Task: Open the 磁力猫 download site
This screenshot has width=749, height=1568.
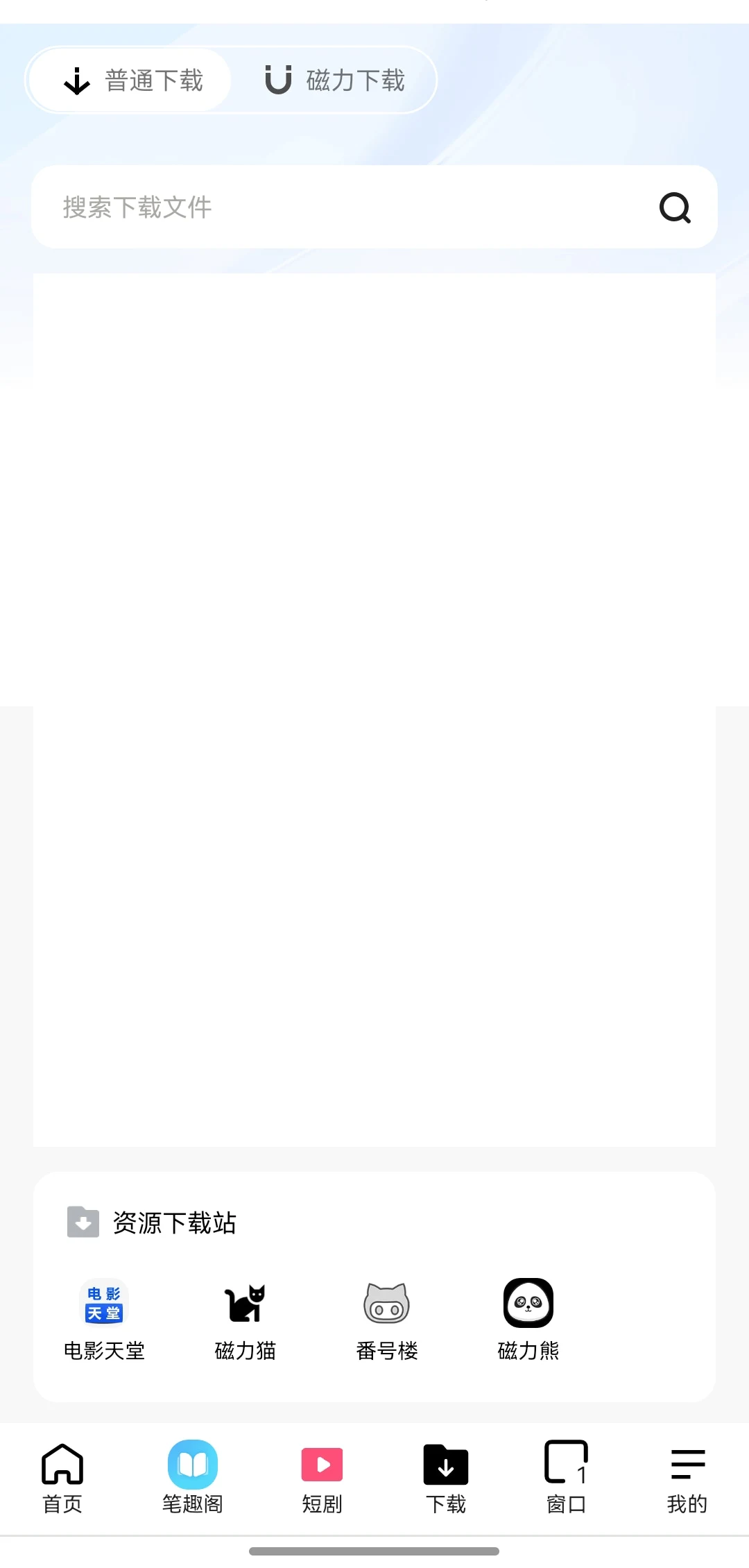Action: click(x=246, y=1319)
